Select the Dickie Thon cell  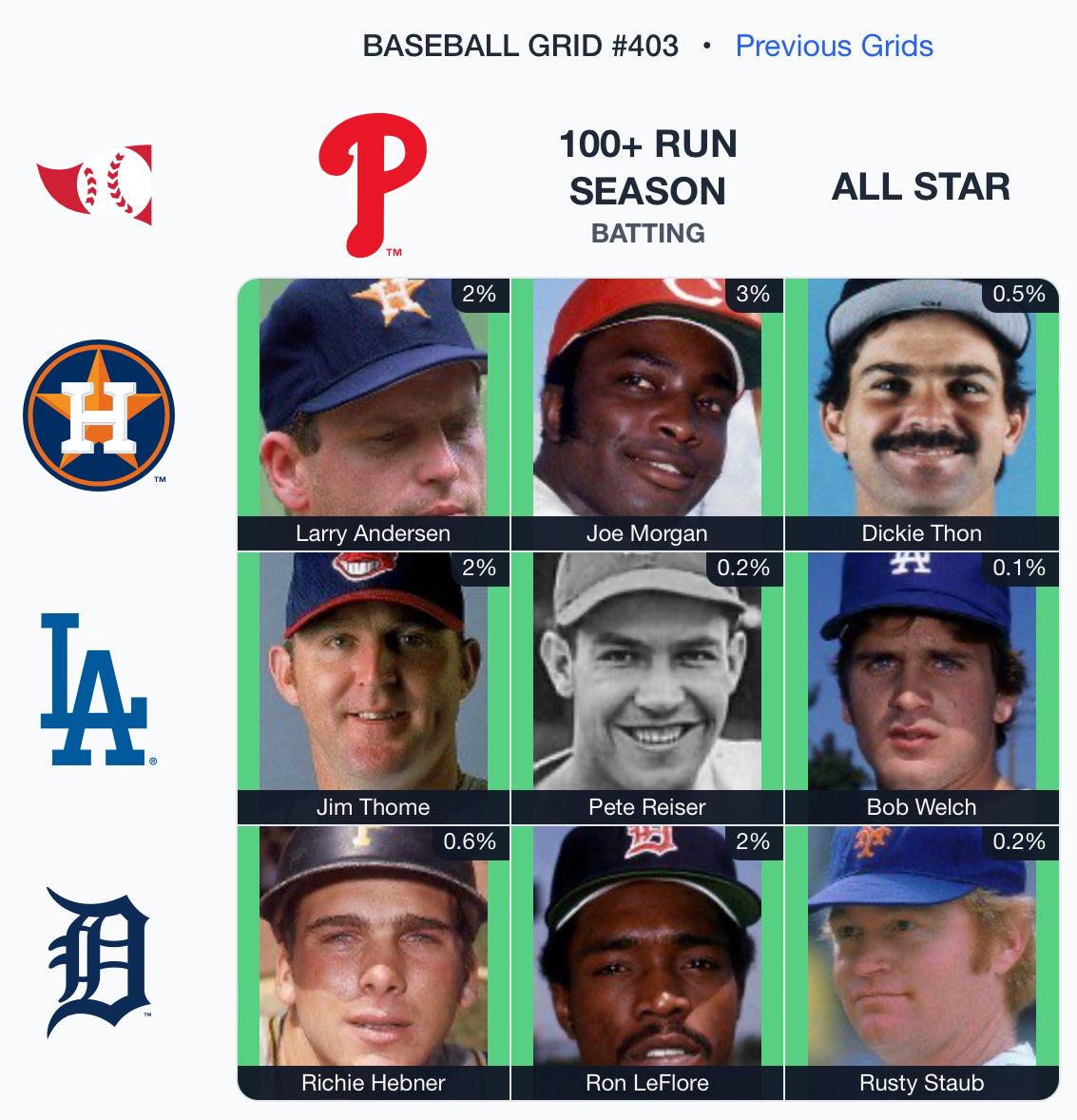pyautogui.click(x=921, y=415)
